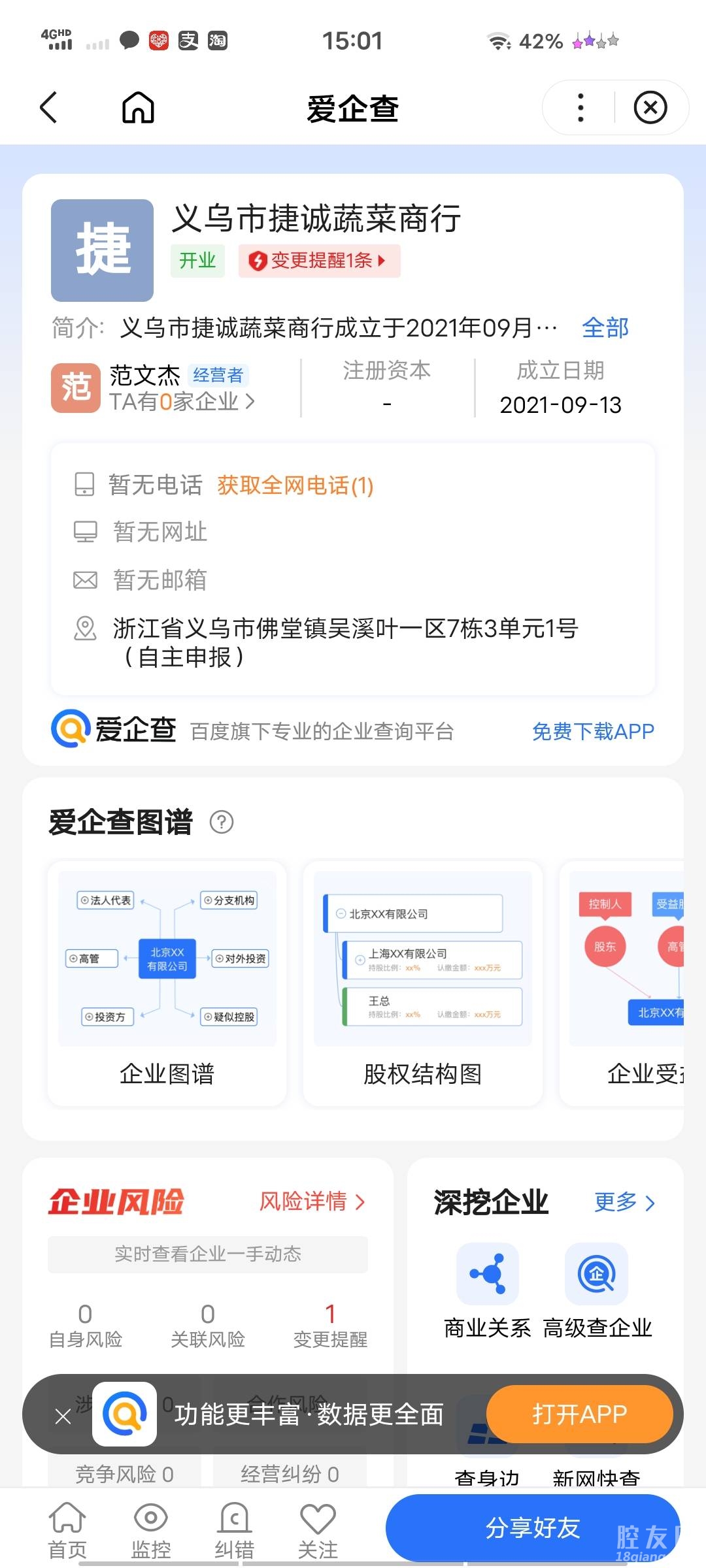The height and width of the screenshot is (1568, 706).
Task: Open the help icon beside 爱企查图谱
Action: pyautogui.click(x=222, y=822)
